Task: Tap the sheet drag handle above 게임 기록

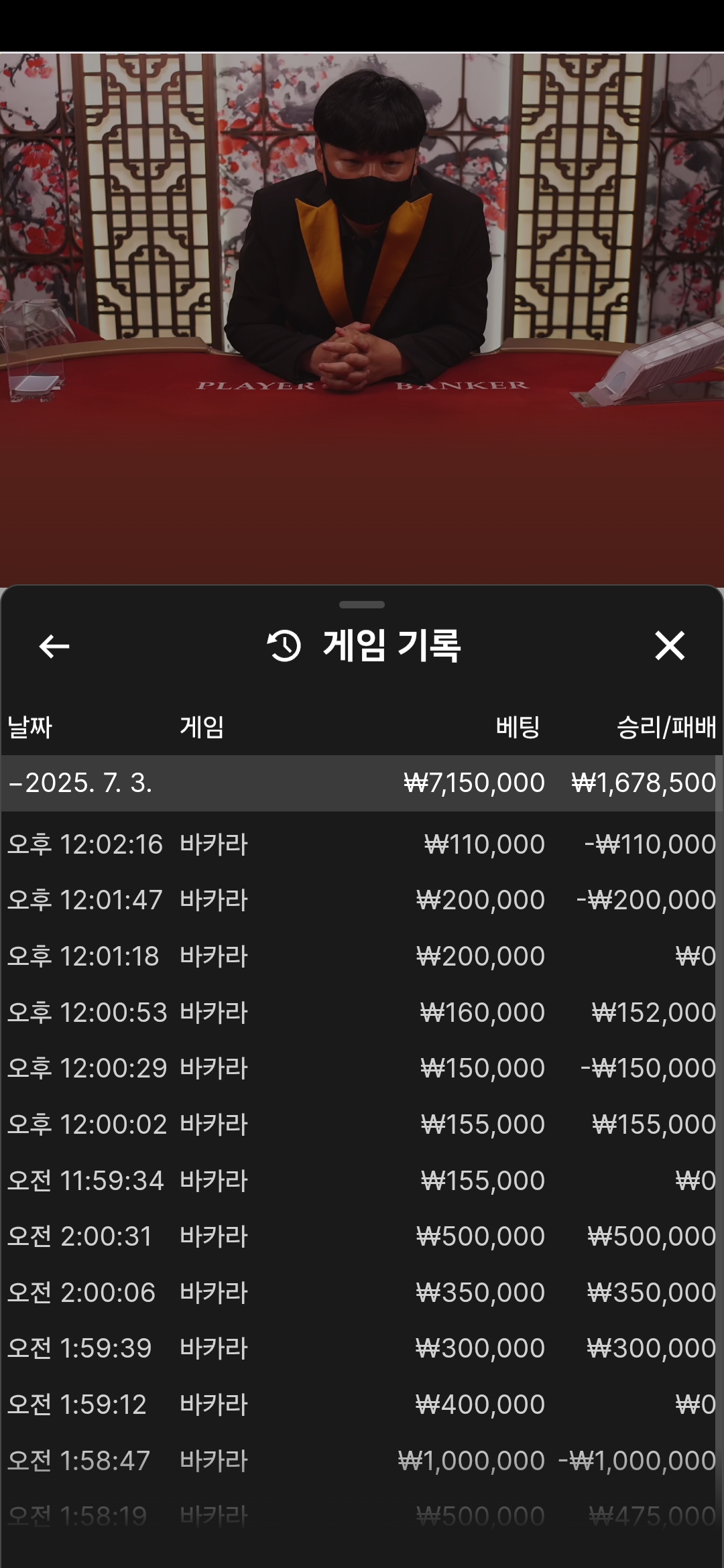Action: 362,604
